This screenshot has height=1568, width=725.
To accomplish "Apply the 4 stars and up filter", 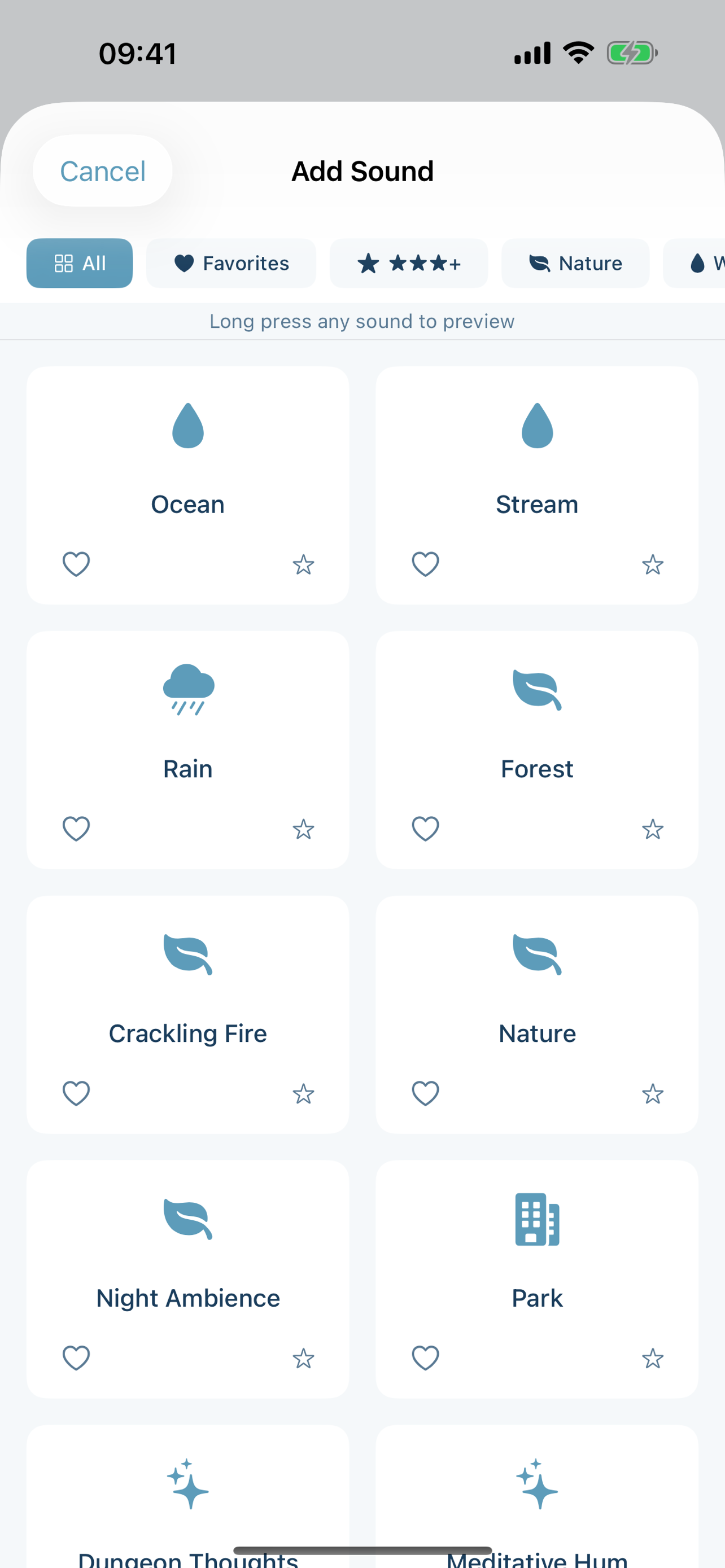I will [x=408, y=263].
